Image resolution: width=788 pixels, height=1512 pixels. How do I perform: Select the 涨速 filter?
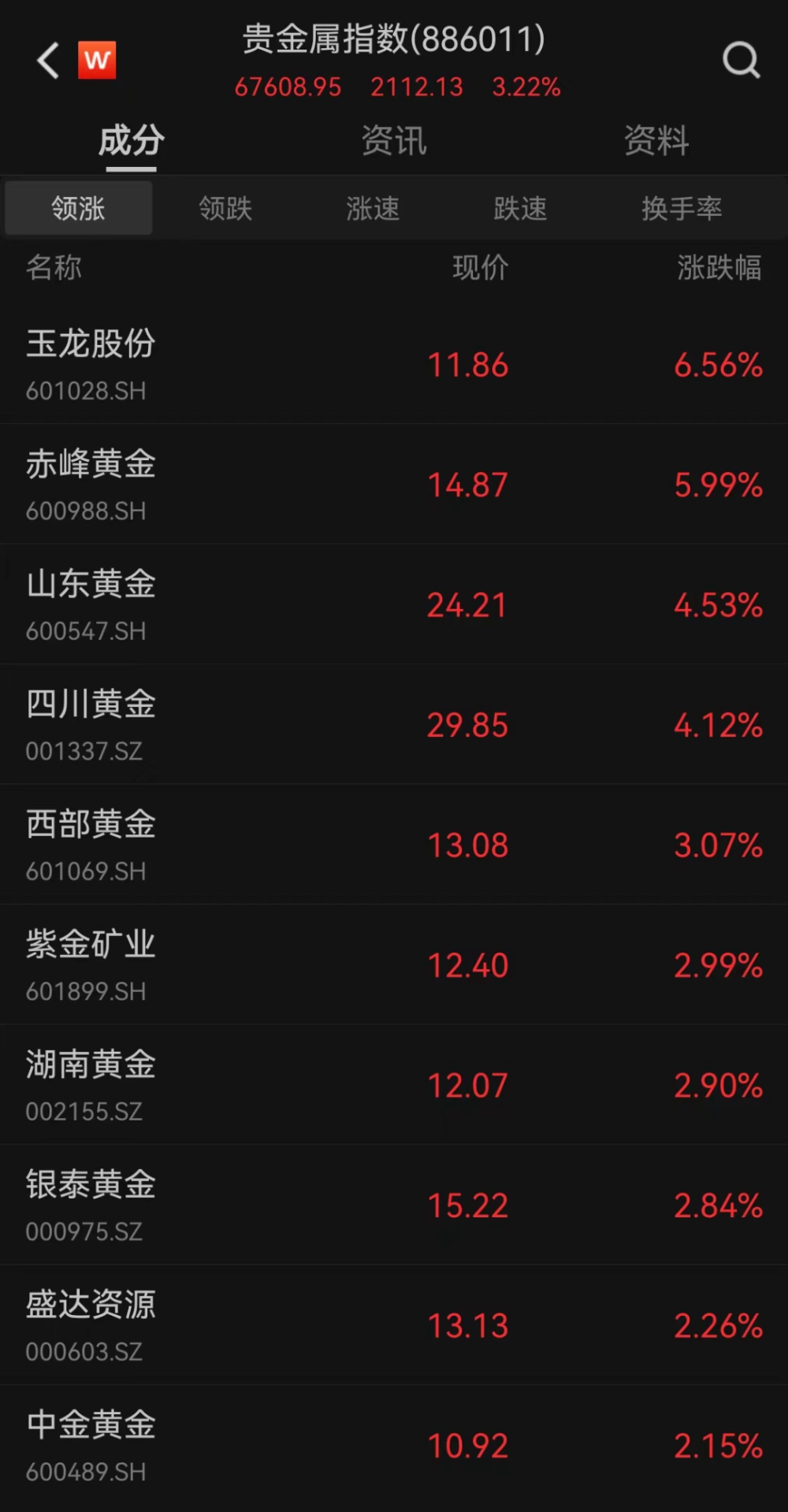(x=373, y=209)
